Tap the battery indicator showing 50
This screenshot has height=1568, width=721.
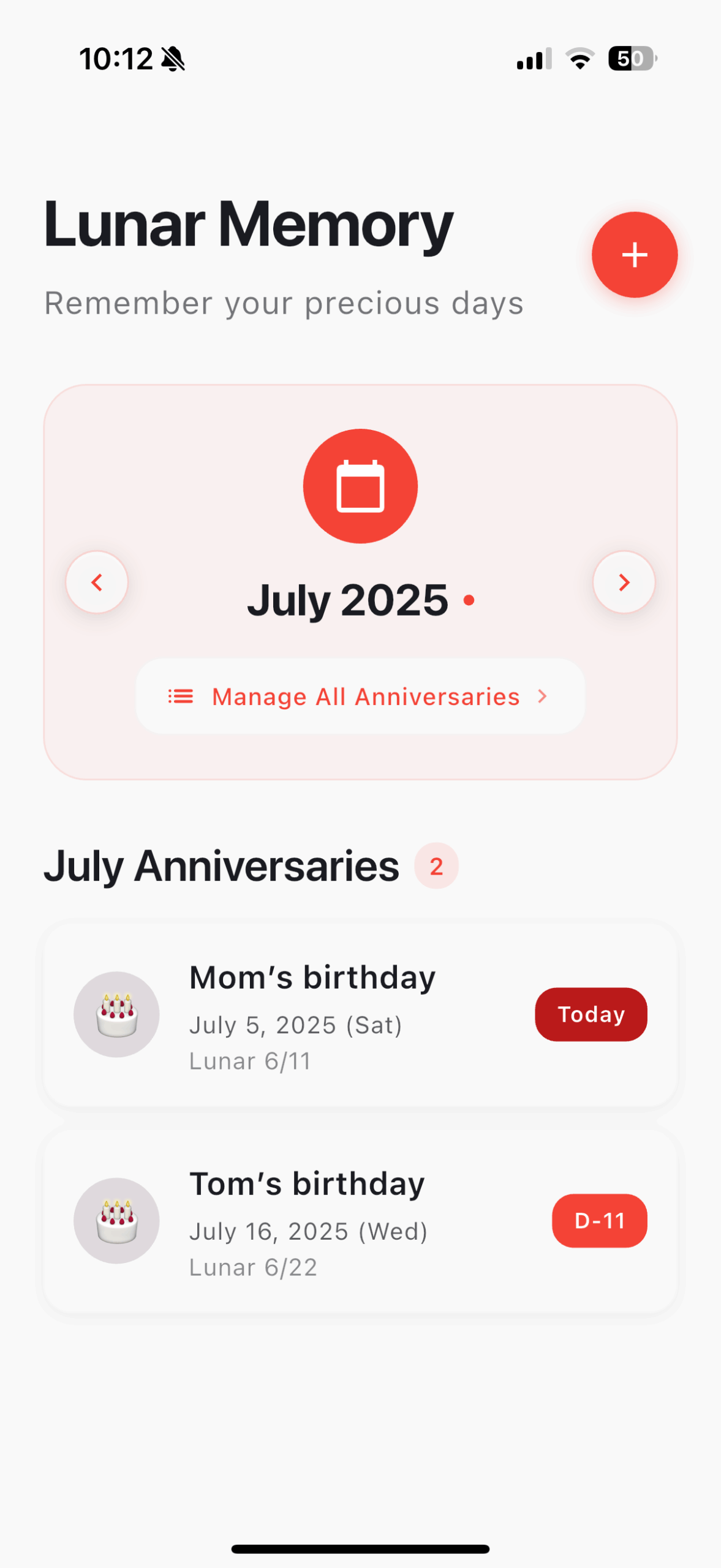[630, 57]
